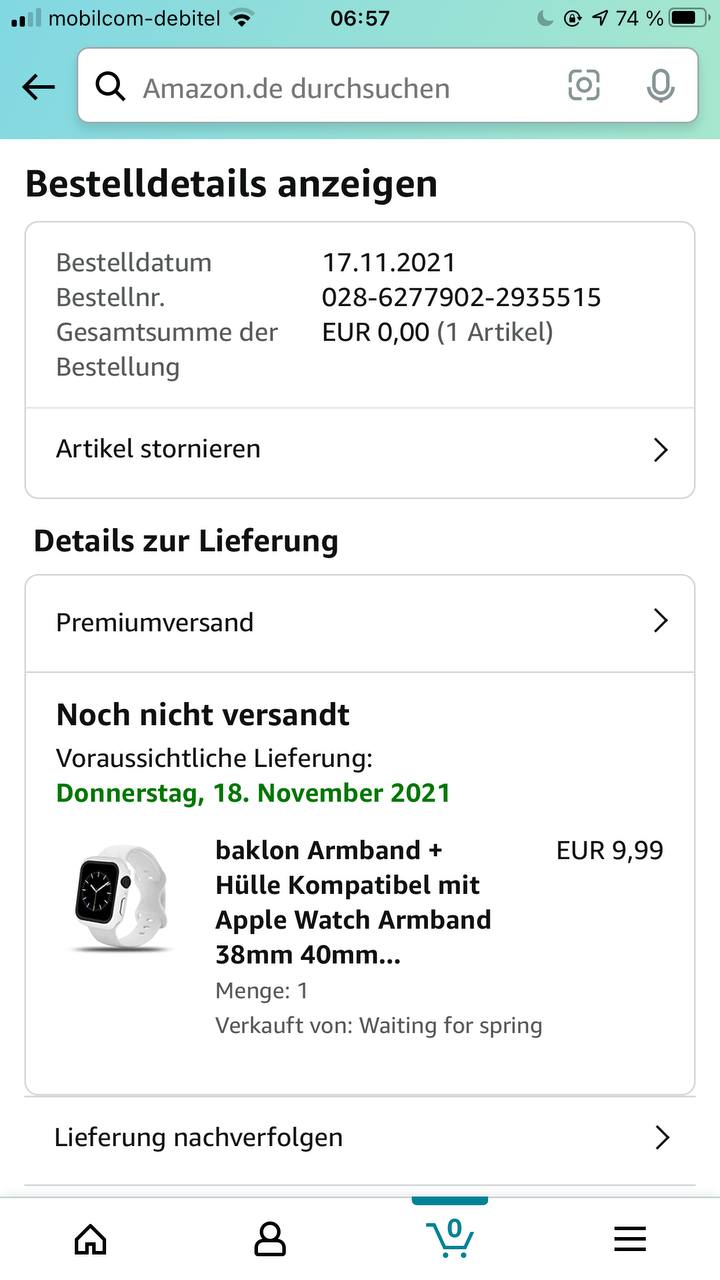Open the baklon Armband product

[352, 902]
